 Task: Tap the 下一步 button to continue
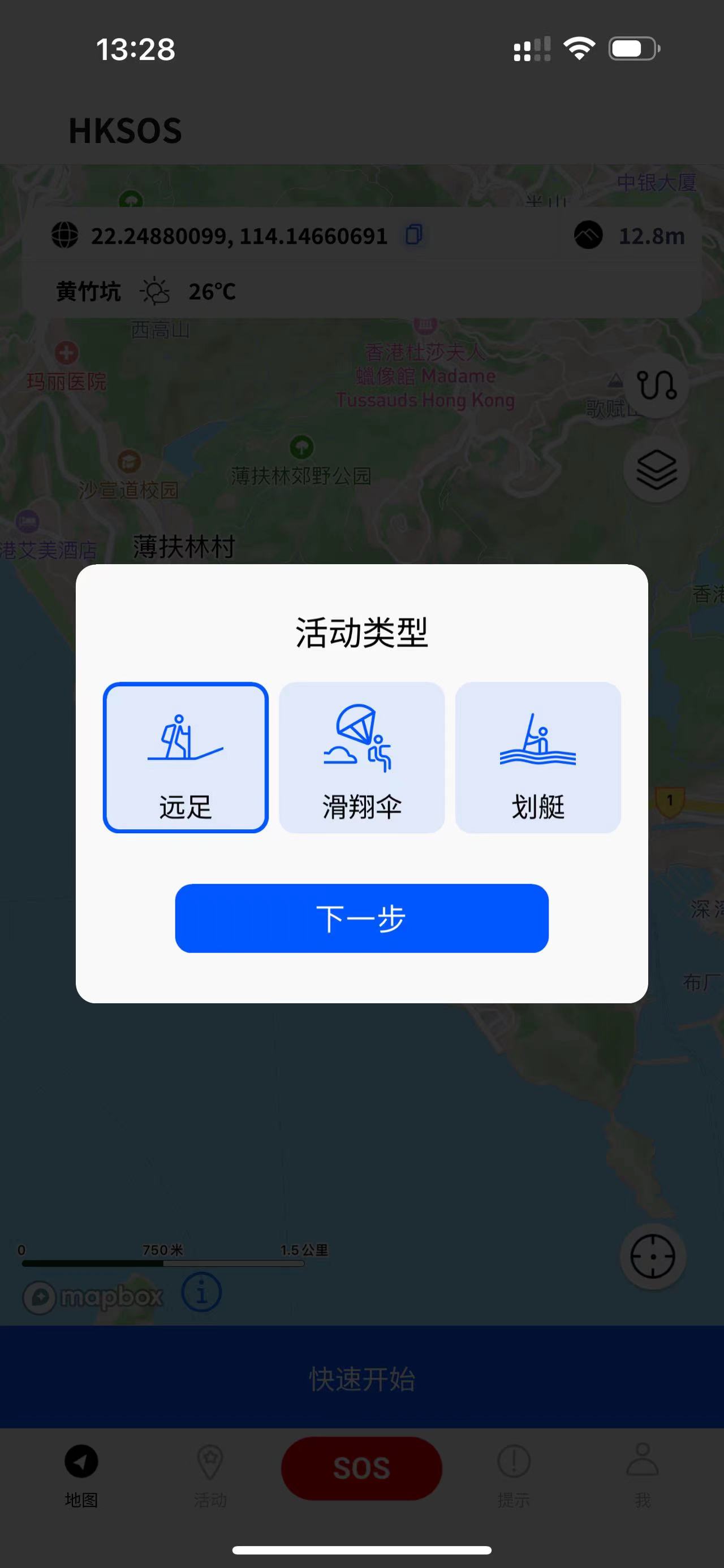tap(361, 918)
